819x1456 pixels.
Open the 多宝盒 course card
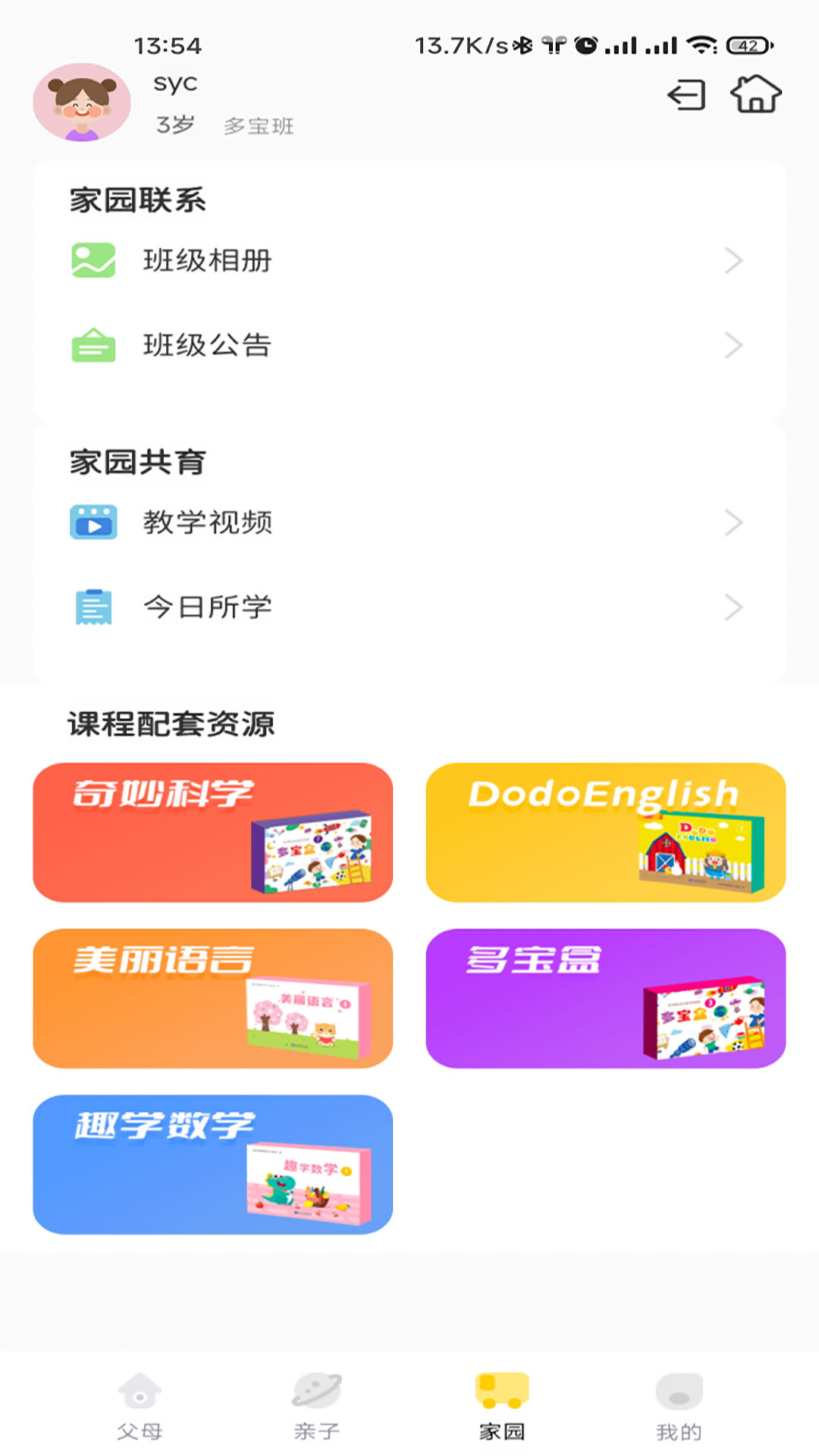[x=604, y=999]
